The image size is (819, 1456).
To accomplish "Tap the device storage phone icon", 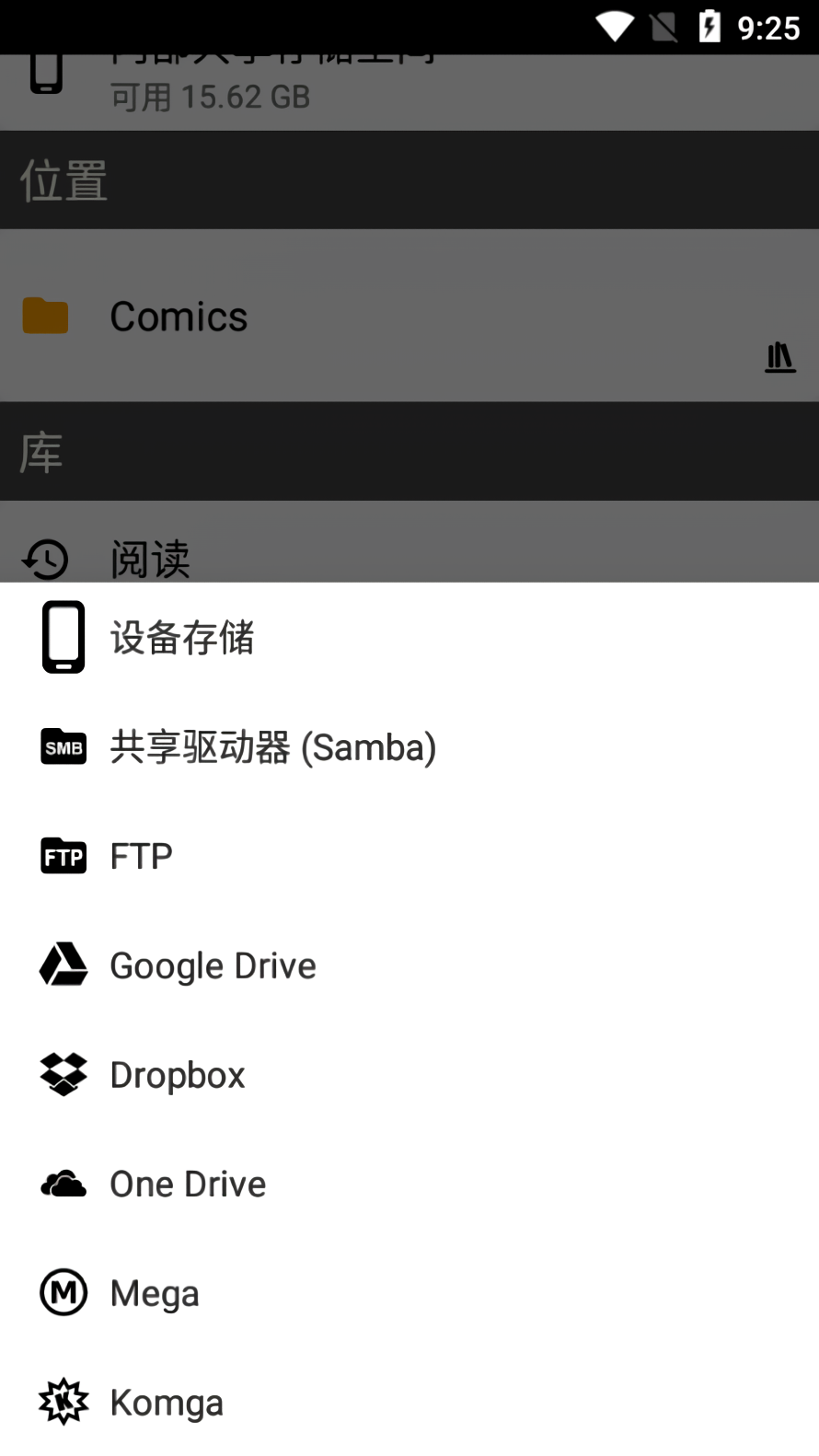I will pyautogui.click(x=62, y=638).
